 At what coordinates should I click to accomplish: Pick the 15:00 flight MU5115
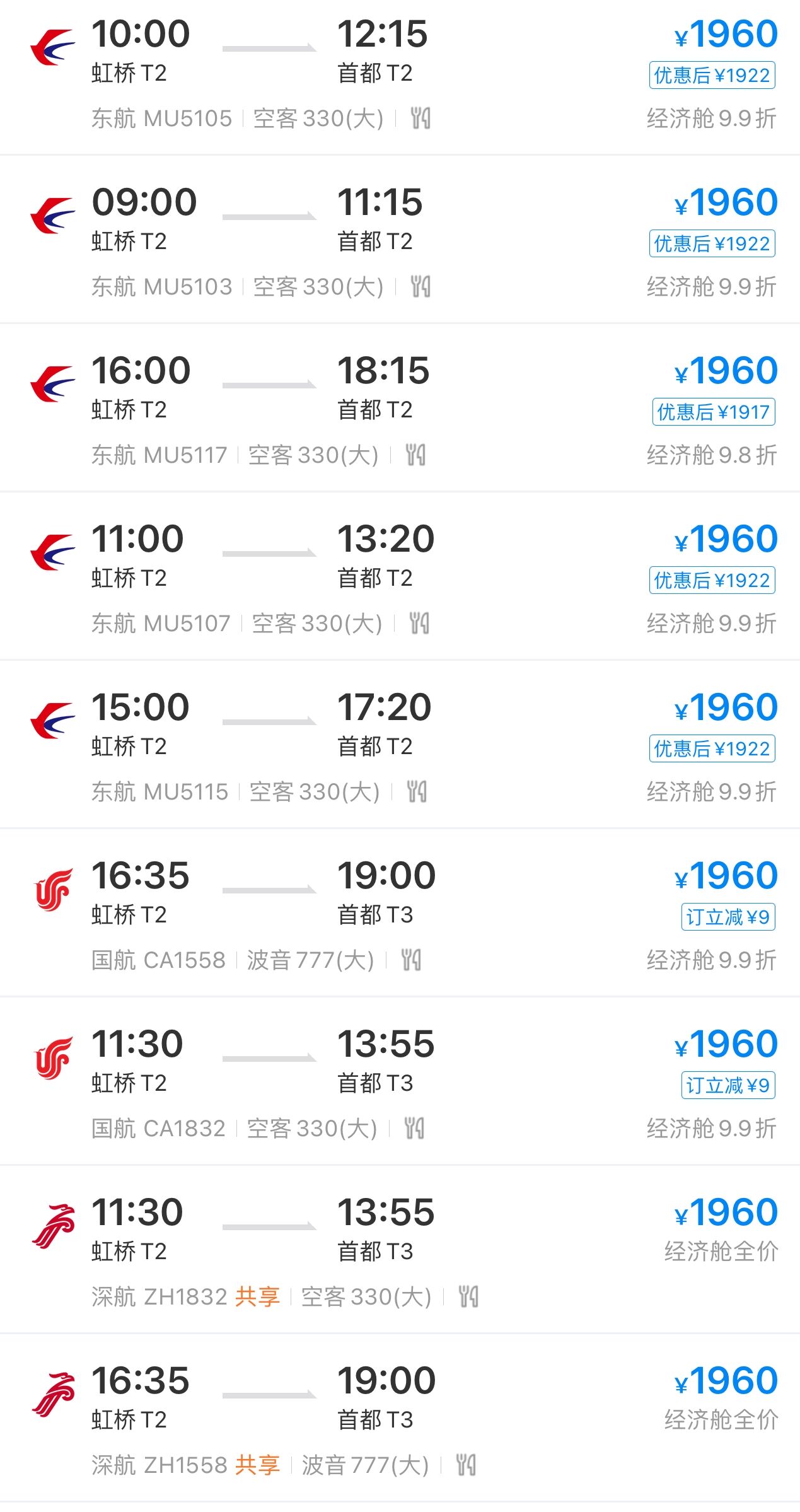[400, 748]
